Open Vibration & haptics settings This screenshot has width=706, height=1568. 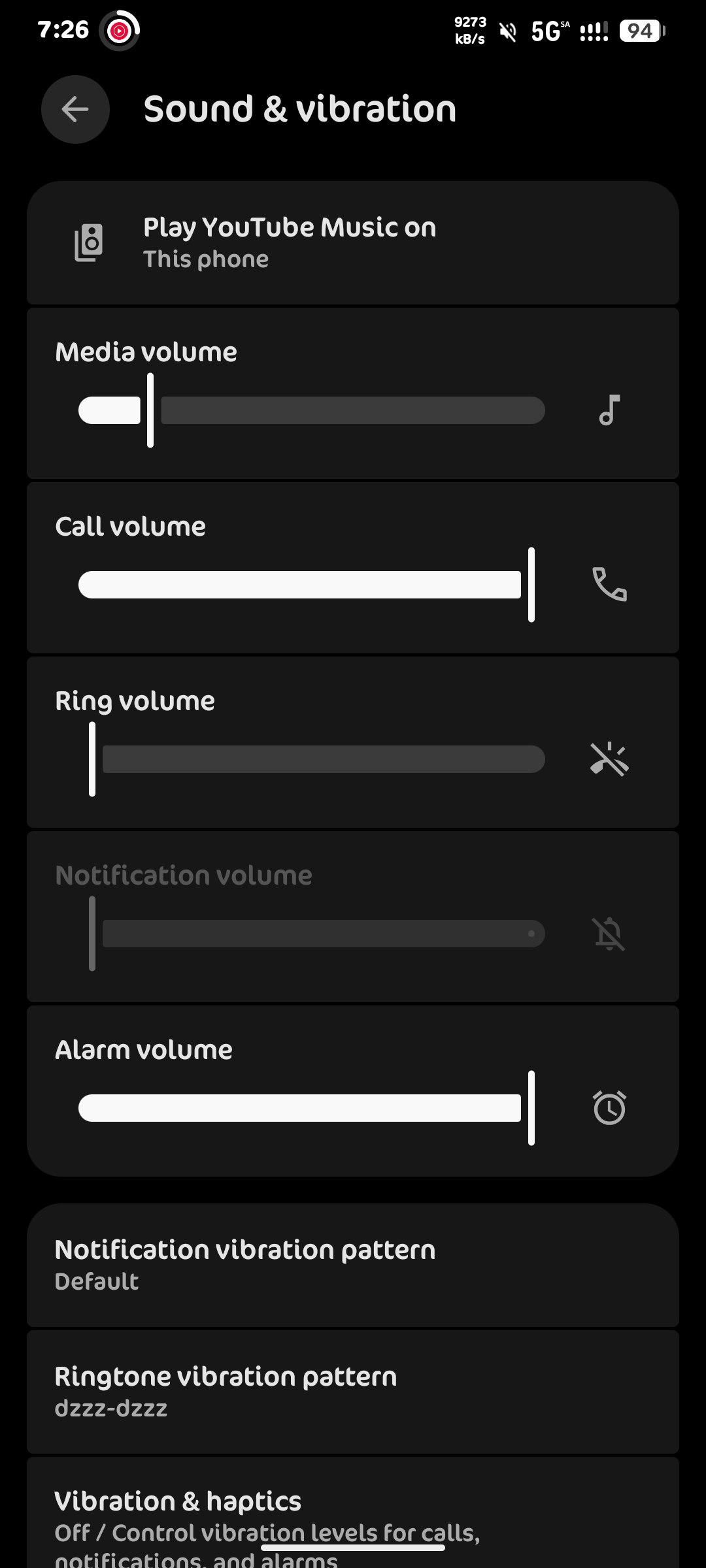pyautogui.click(x=353, y=1516)
